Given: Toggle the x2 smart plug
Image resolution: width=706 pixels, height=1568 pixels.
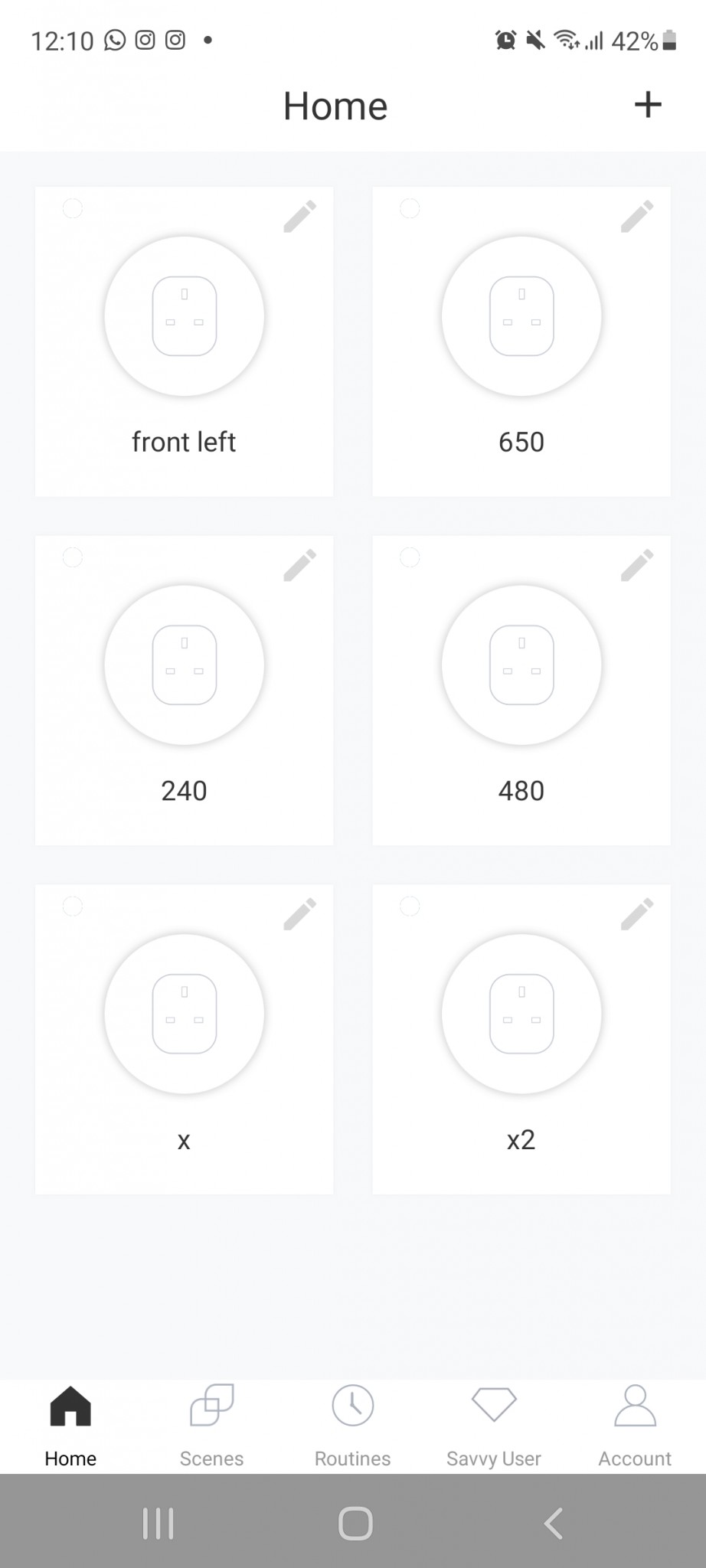Looking at the screenshot, I should pos(521,1014).
